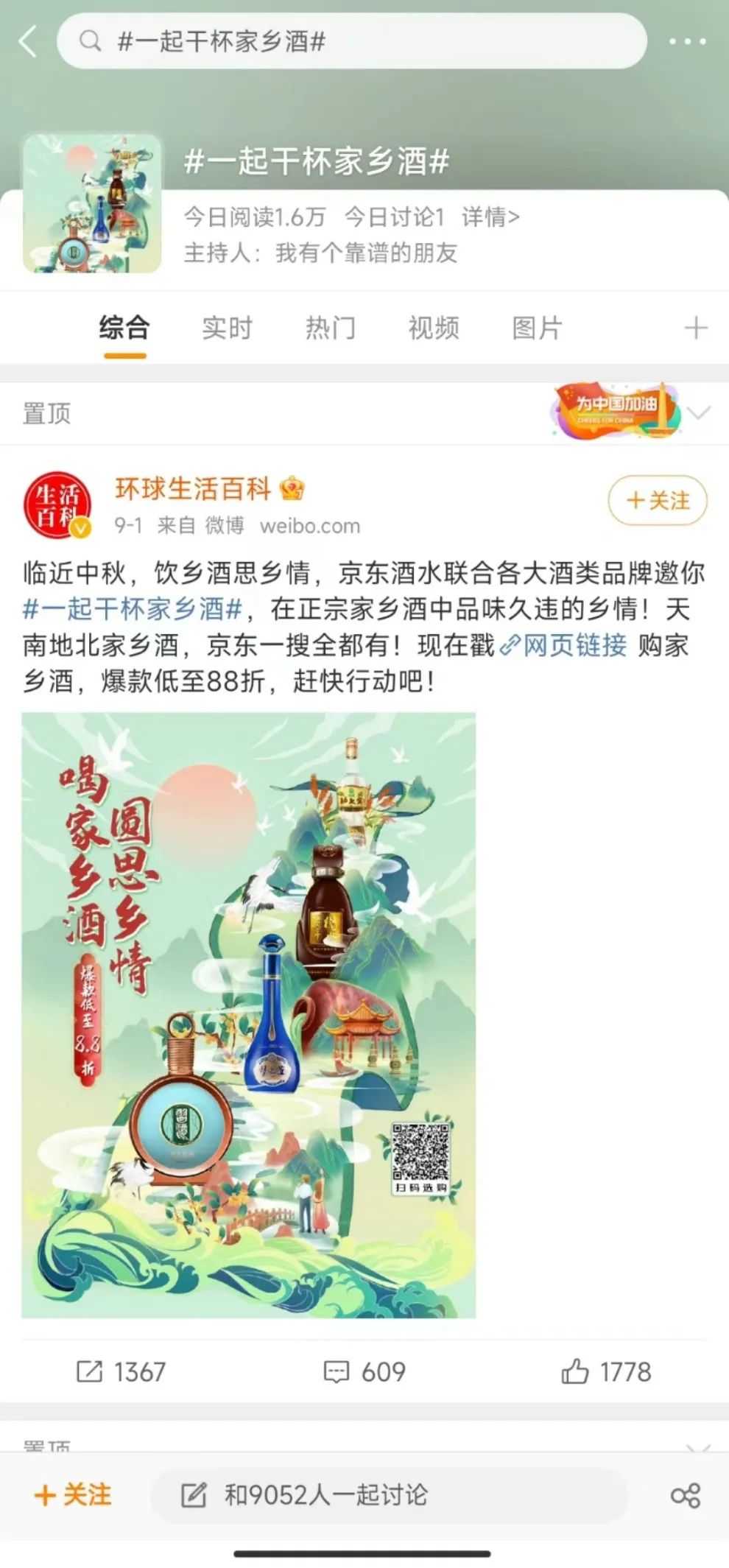Expand the chevron next to 为中国加油 banner
729x1568 pixels.
point(698,412)
